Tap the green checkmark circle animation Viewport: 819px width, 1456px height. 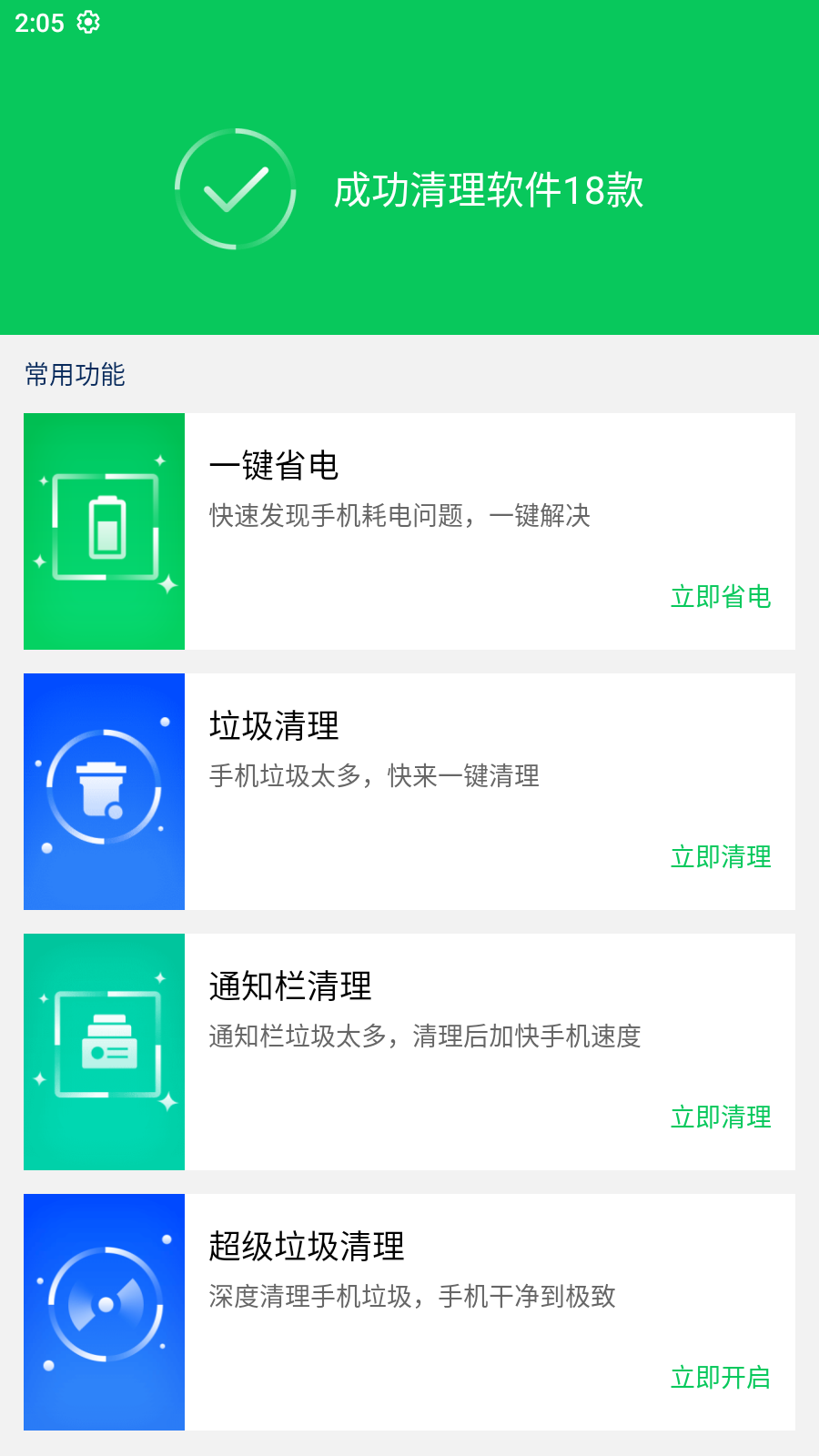(x=235, y=191)
